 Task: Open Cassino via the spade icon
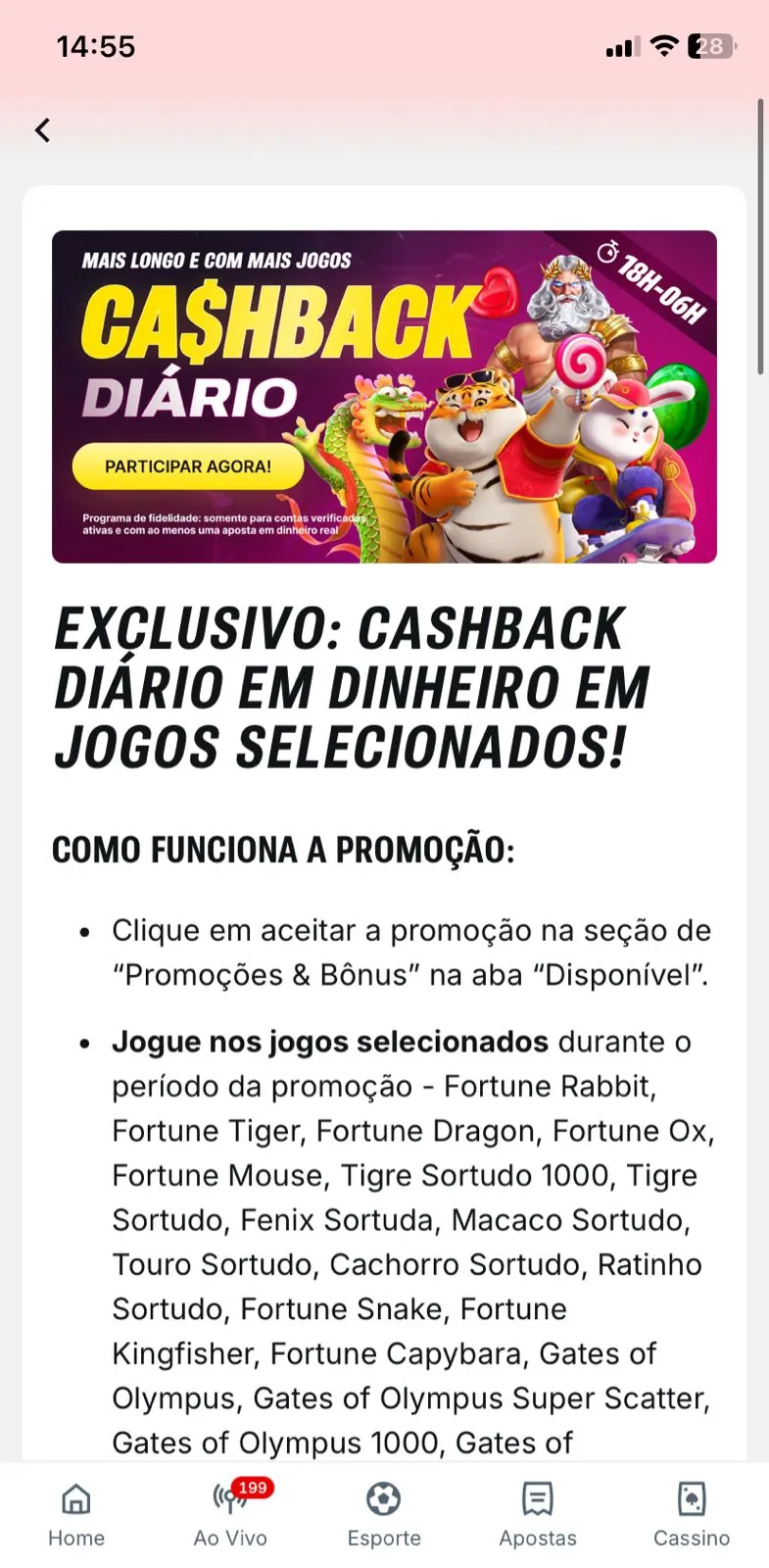pyautogui.click(x=692, y=1498)
